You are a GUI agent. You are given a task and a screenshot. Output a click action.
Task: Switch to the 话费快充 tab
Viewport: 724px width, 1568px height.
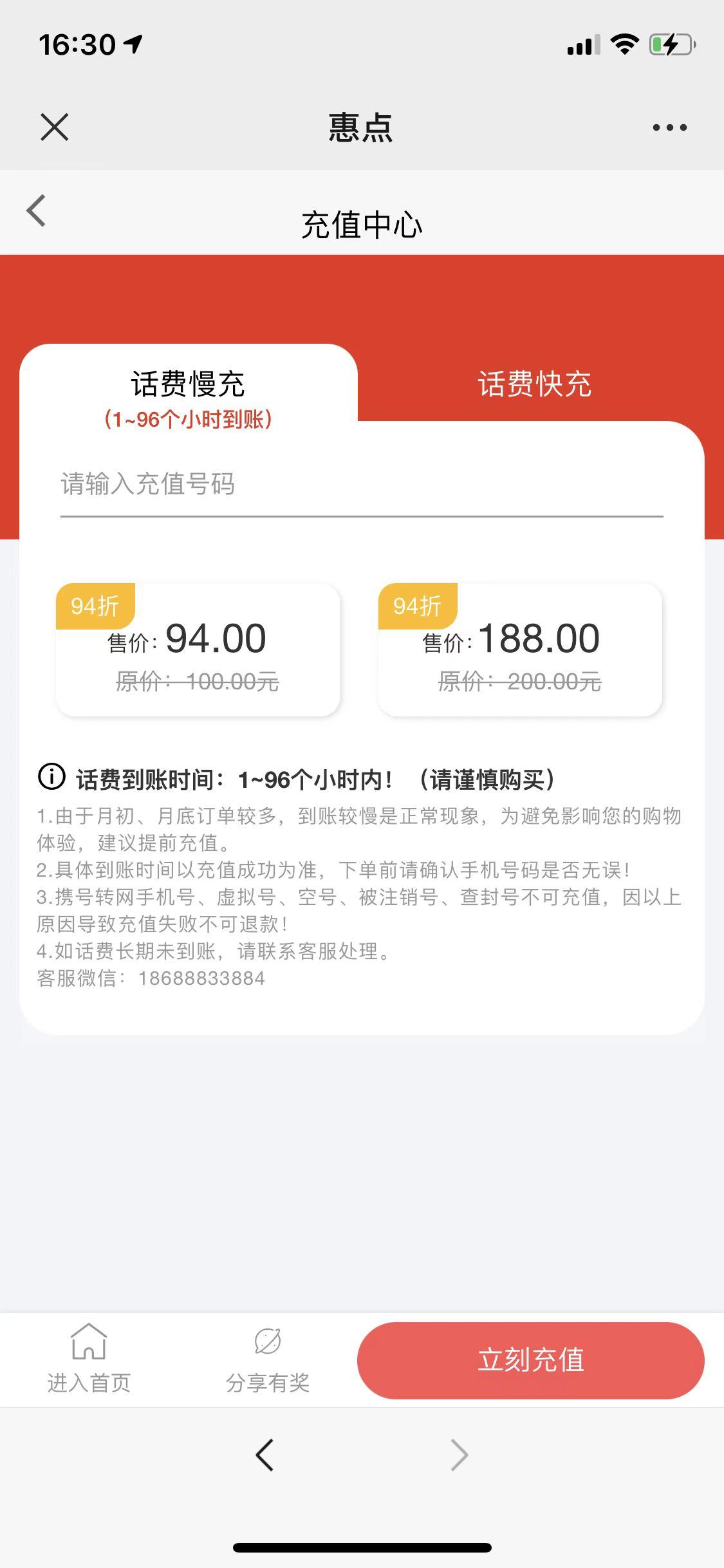point(535,383)
